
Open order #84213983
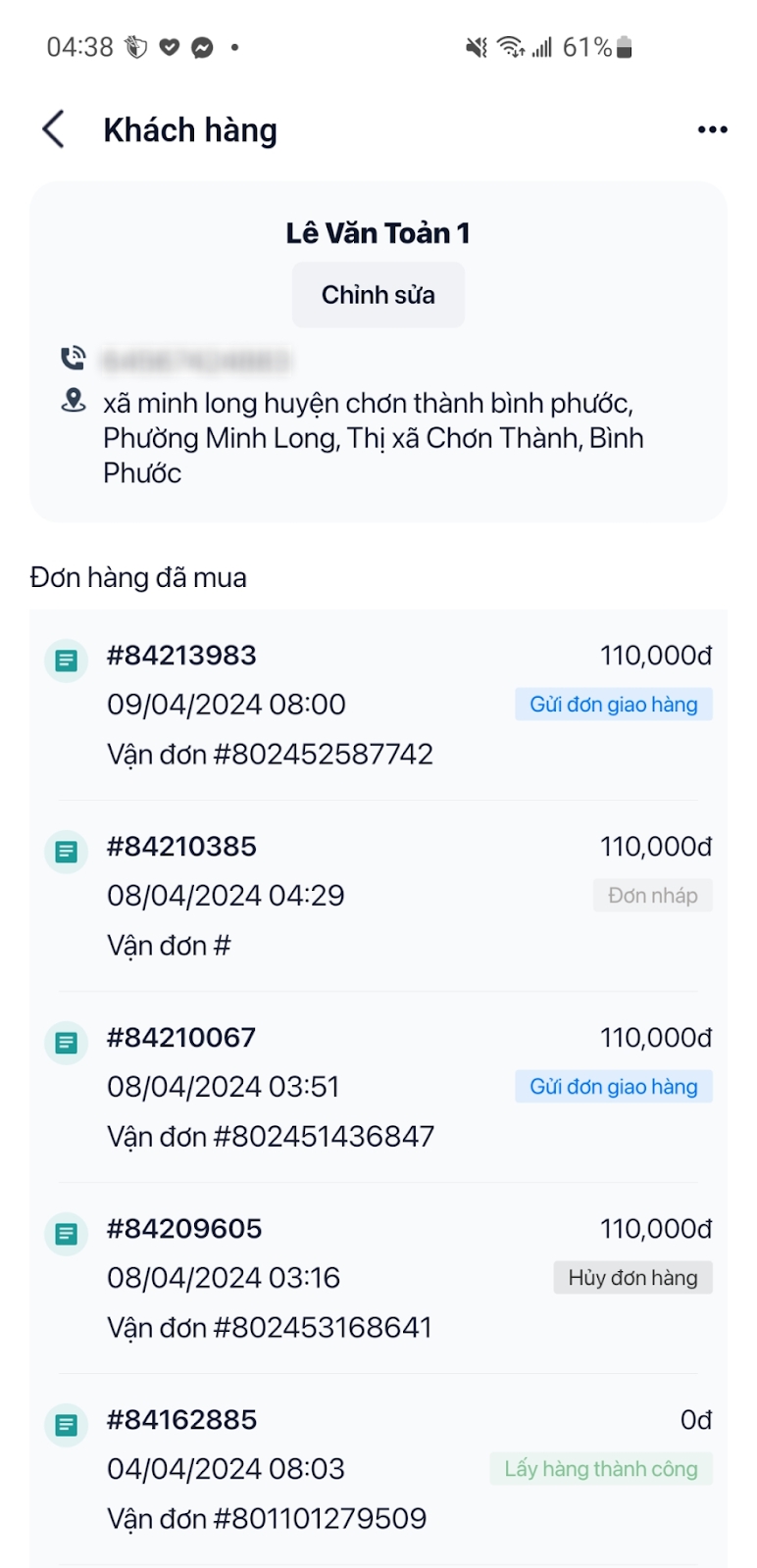[x=181, y=656]
